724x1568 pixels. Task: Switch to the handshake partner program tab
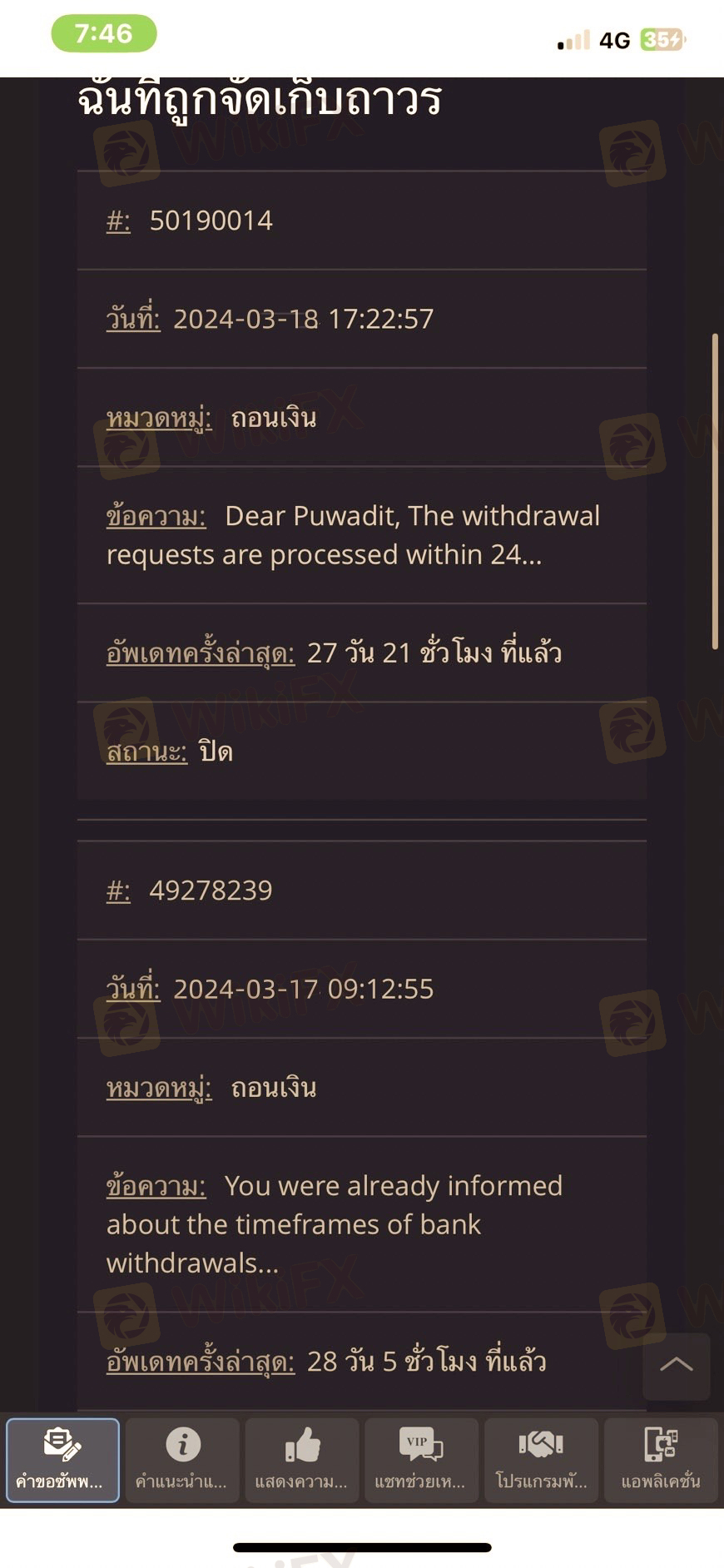click(x=541, y=1460)
